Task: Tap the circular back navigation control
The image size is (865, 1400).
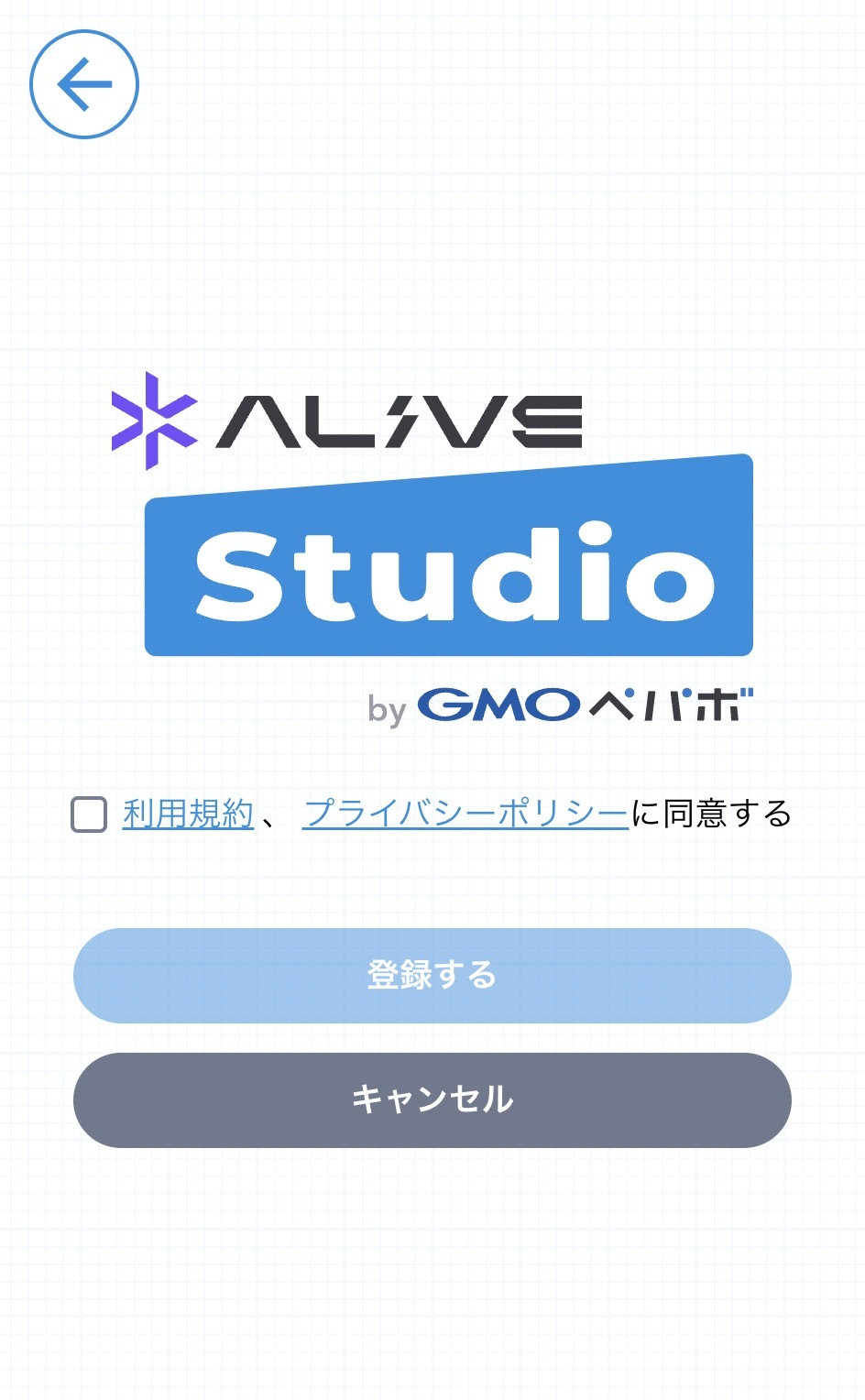Action: pyautogui.click(x=83, y=83)
